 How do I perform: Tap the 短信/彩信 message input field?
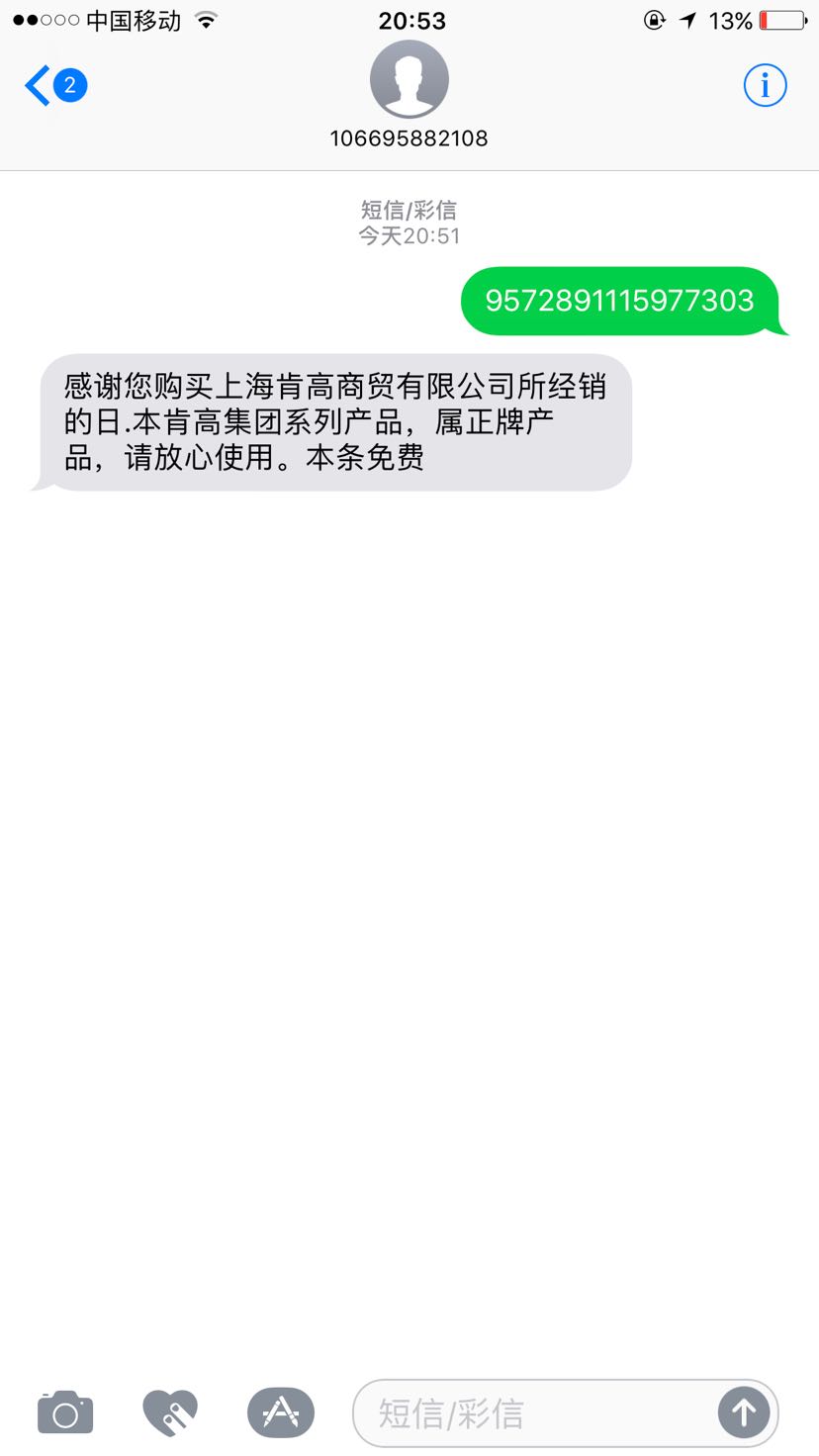click(x=534, y=1413)
